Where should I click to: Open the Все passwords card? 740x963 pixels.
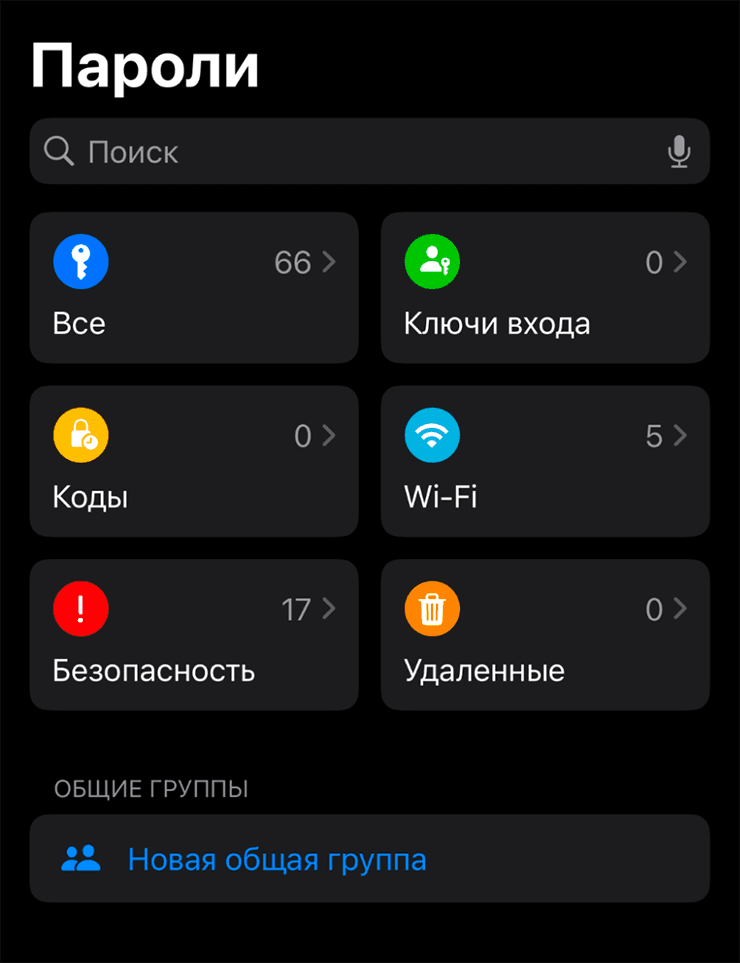point(194,287)
